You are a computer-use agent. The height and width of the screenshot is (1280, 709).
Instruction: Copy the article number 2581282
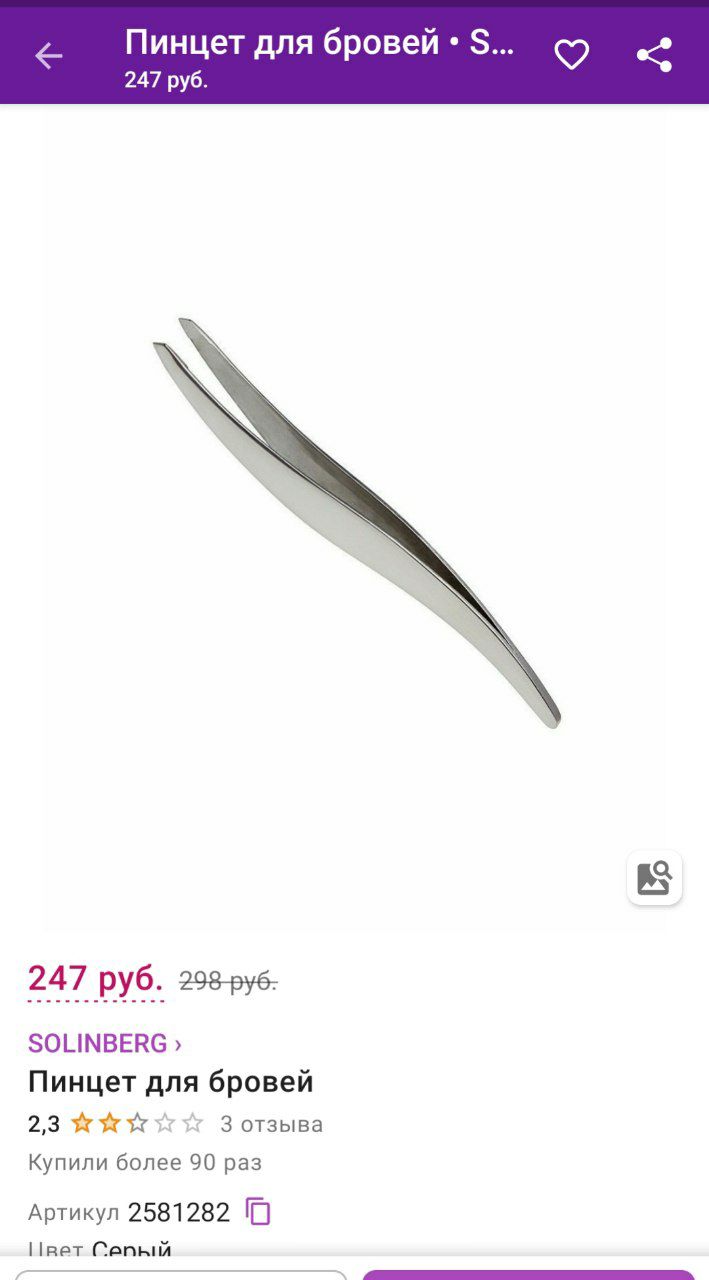tap(259, 1212)
